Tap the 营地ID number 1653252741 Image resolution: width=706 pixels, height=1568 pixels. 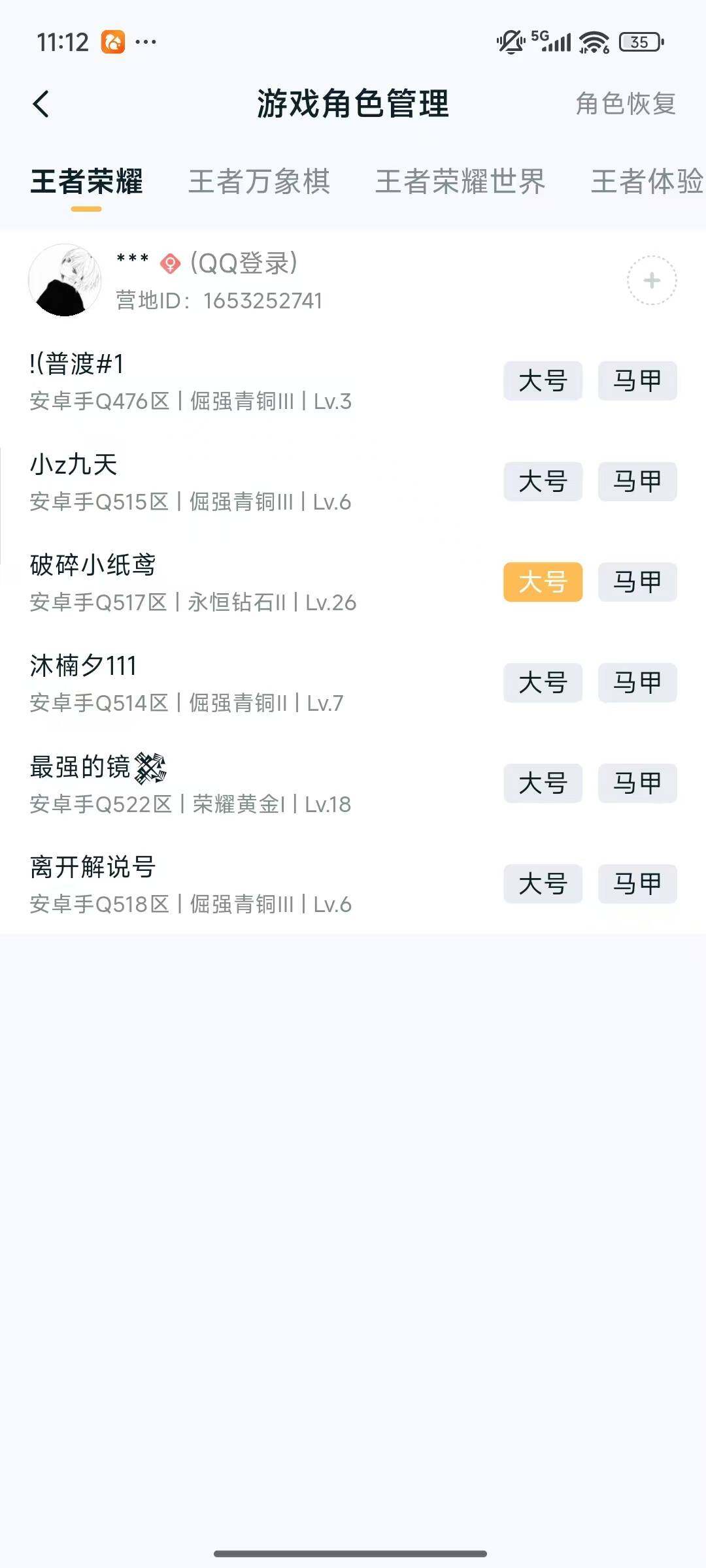261,302
